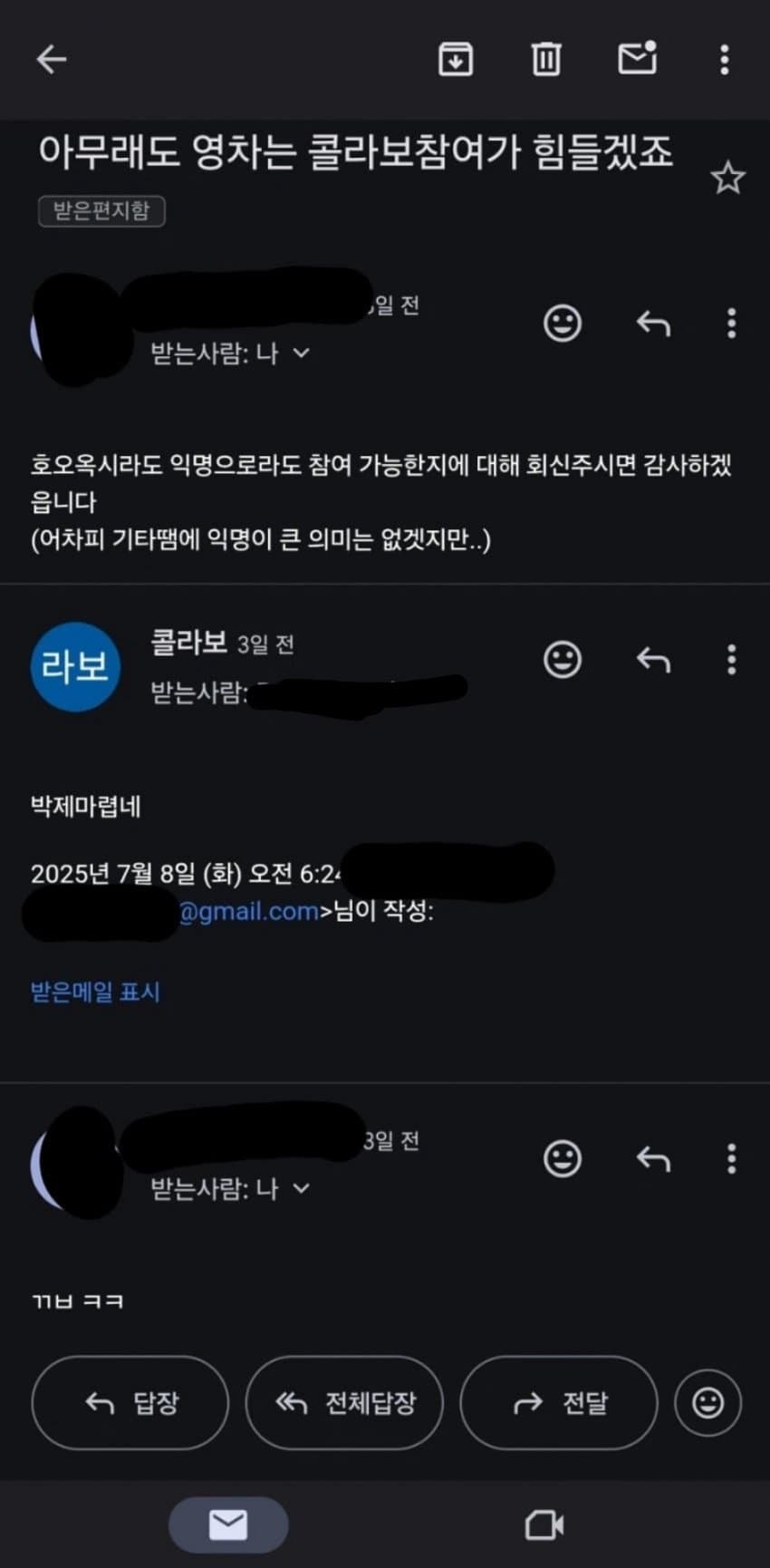
Task: Switch to the Mail tab
Action: click(228, 1524)
